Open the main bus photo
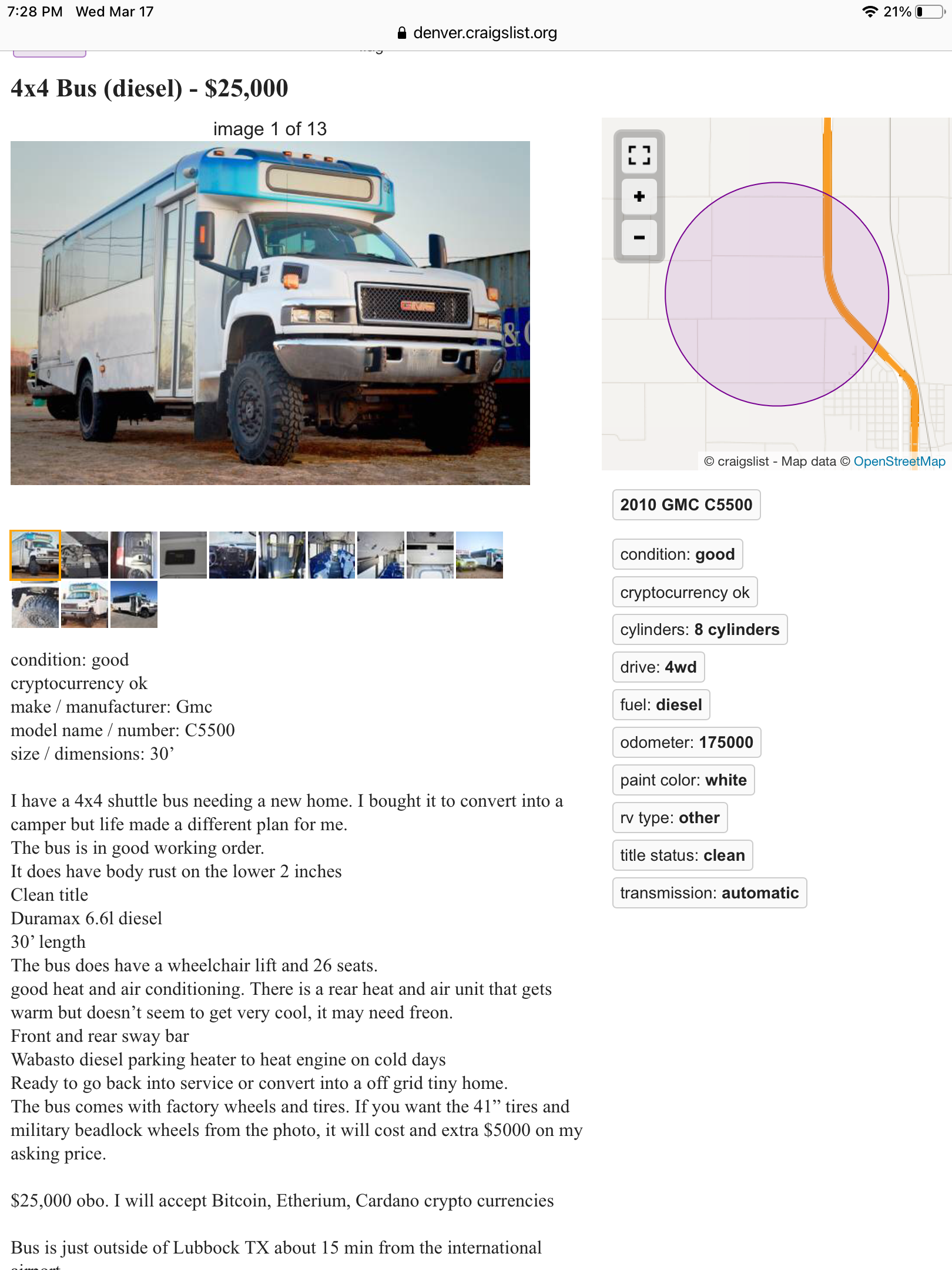The width and height of the screenshot is (952, 1270). [x=270, y=313]
